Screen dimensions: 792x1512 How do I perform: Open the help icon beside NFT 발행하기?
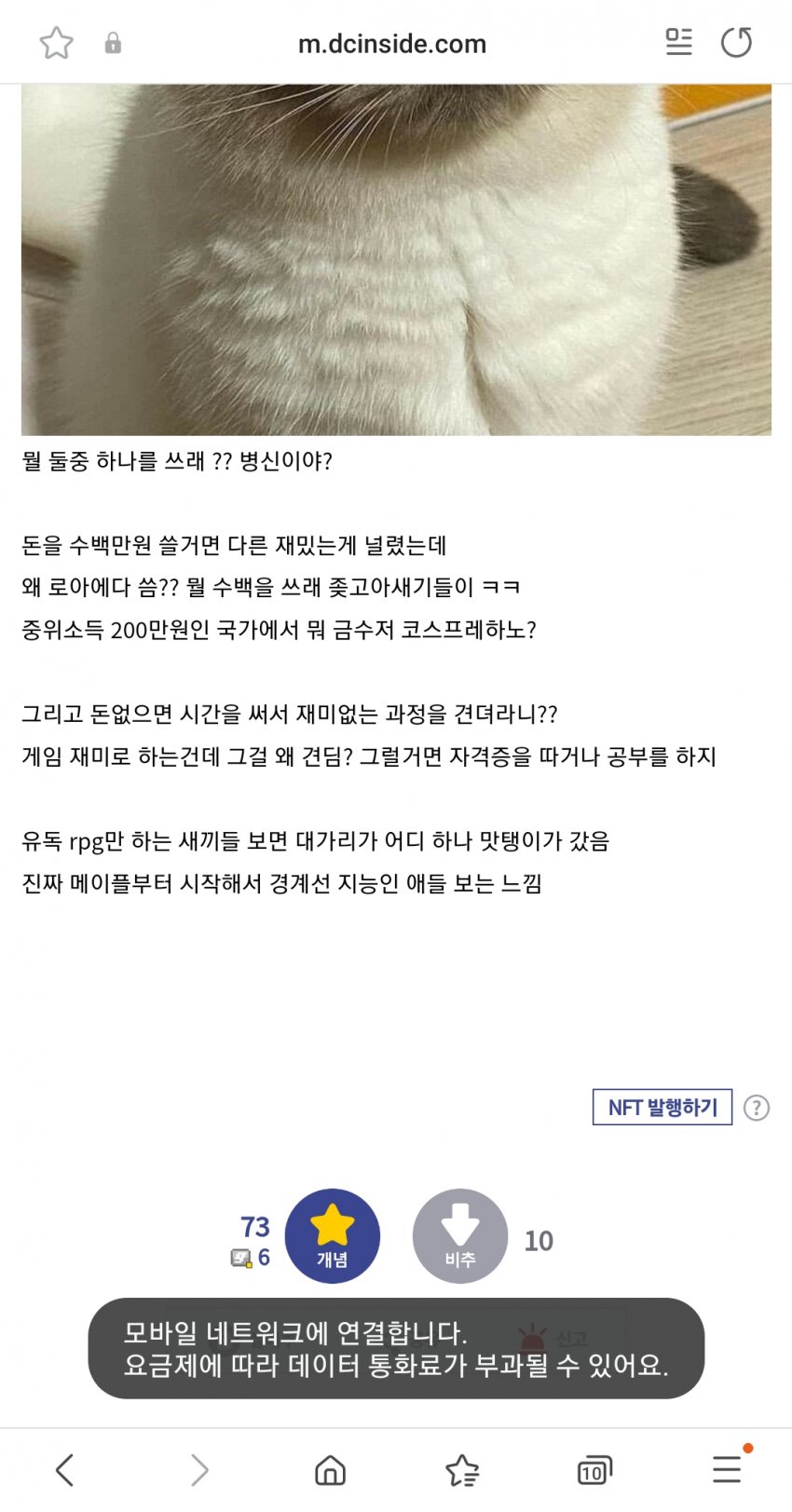(757, 1108)
